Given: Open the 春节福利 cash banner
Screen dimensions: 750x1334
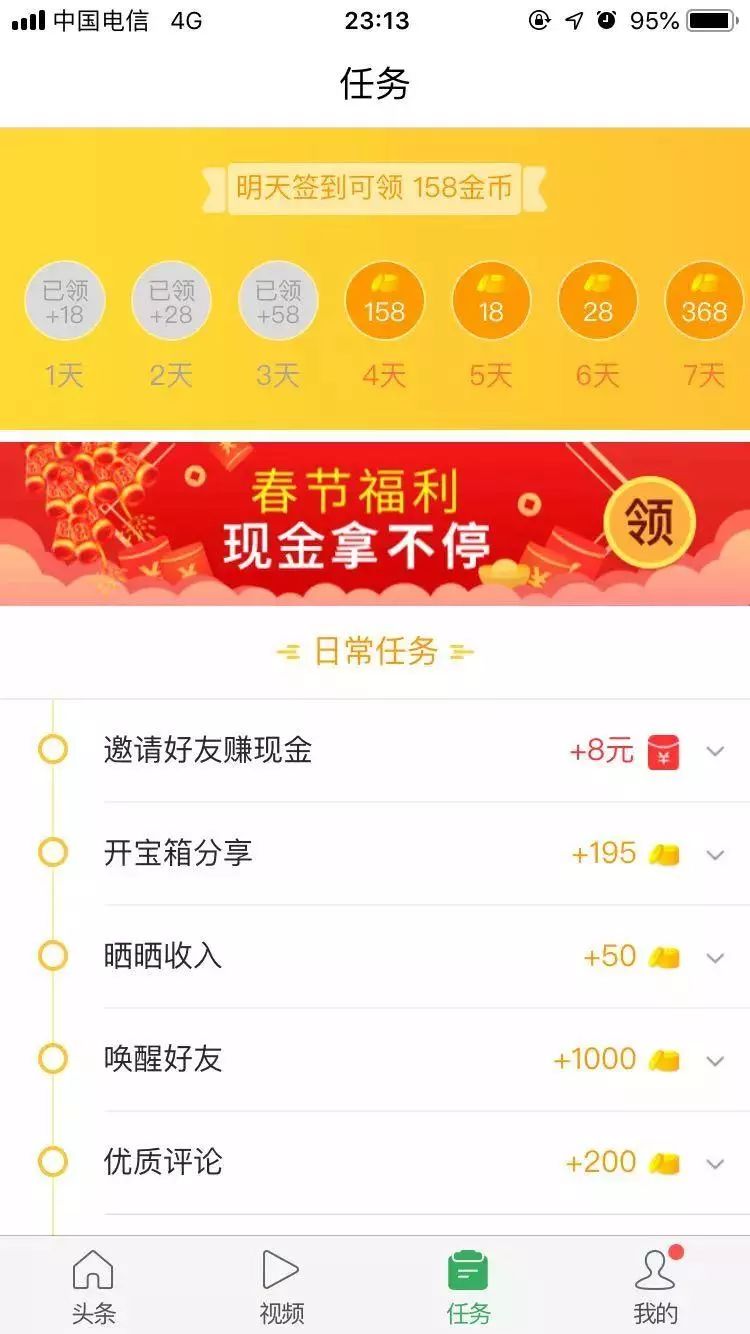Looking at the screenshot, I should (355, 522).
